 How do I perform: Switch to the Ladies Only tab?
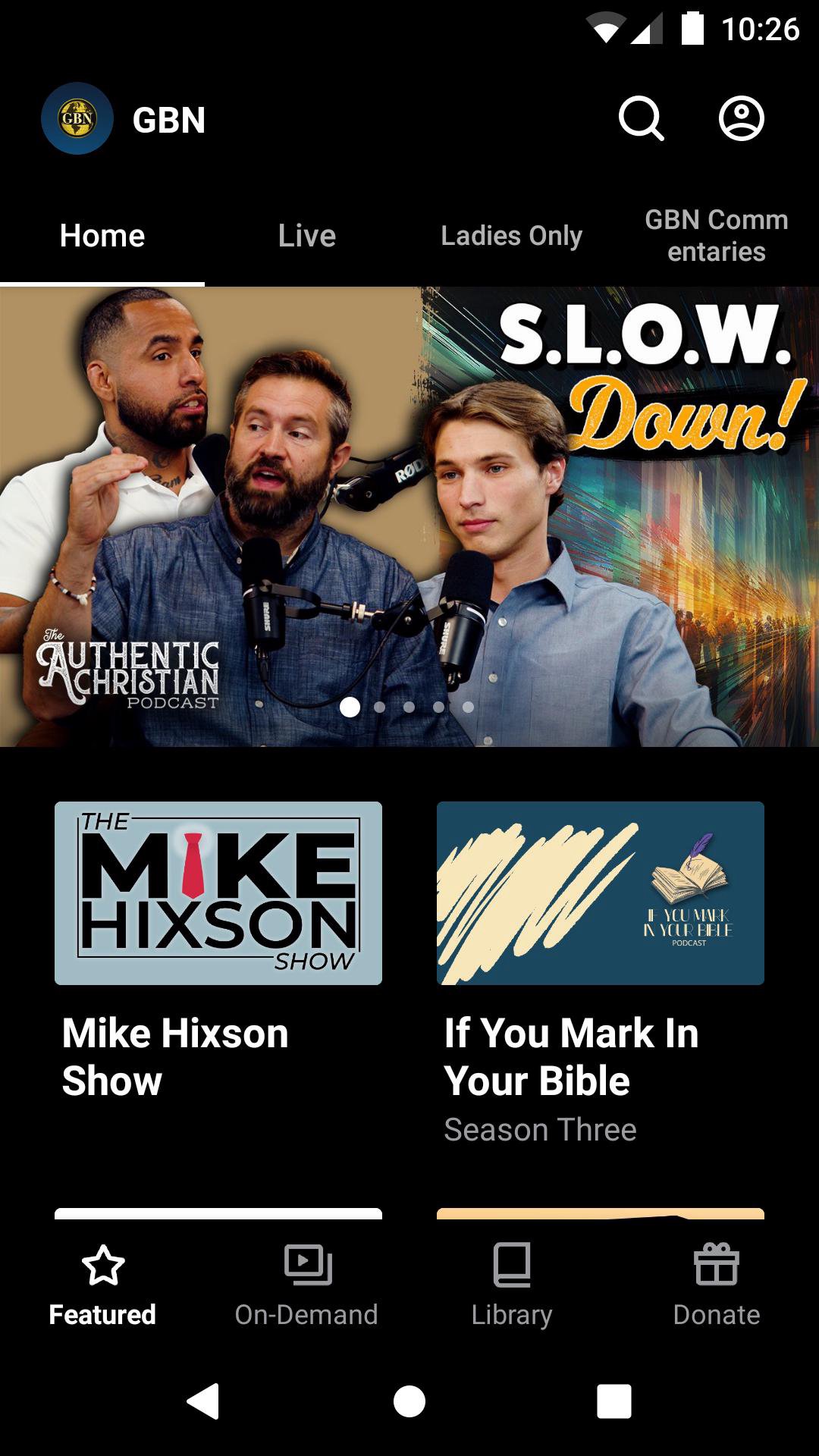[511, 236]
